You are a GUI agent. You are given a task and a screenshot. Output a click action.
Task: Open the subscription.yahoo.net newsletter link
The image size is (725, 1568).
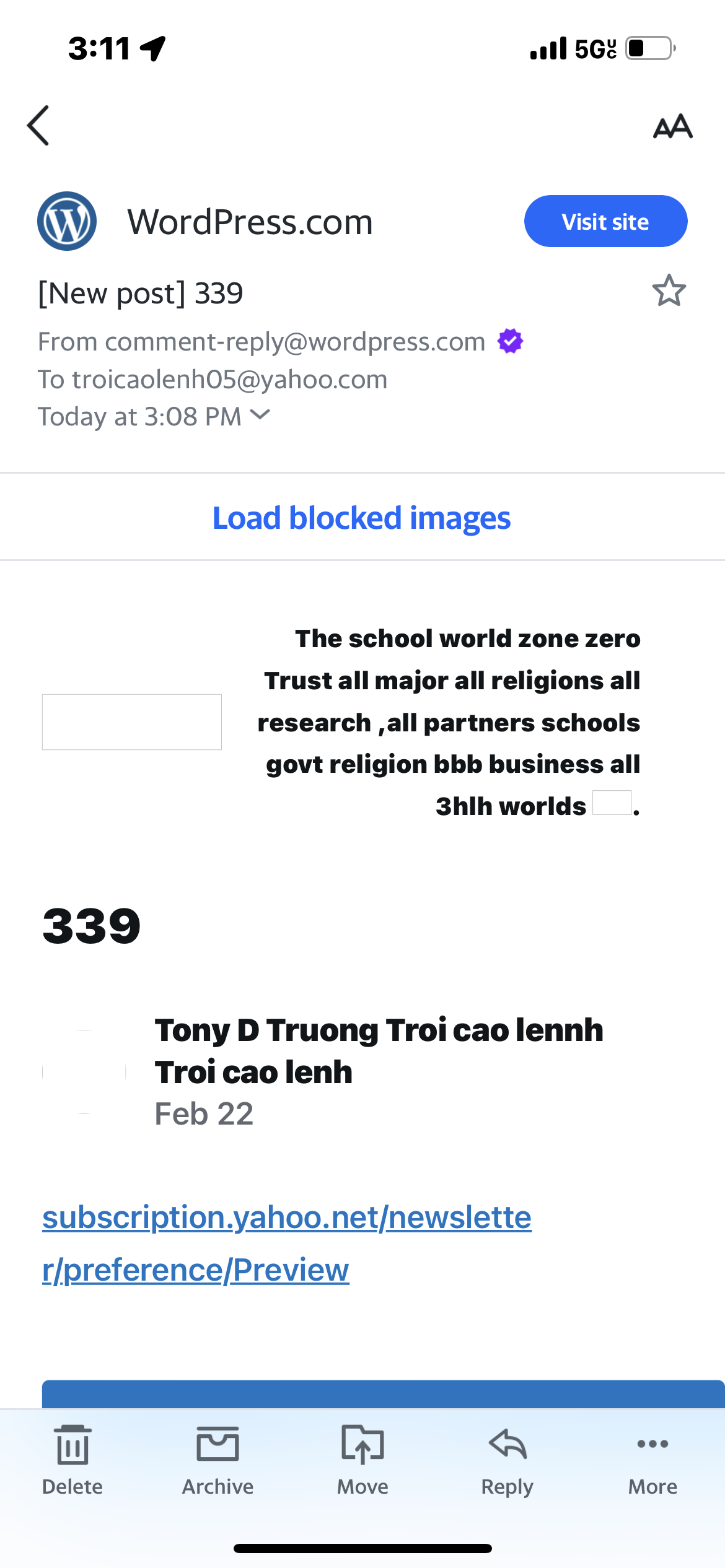point(286,1217)
